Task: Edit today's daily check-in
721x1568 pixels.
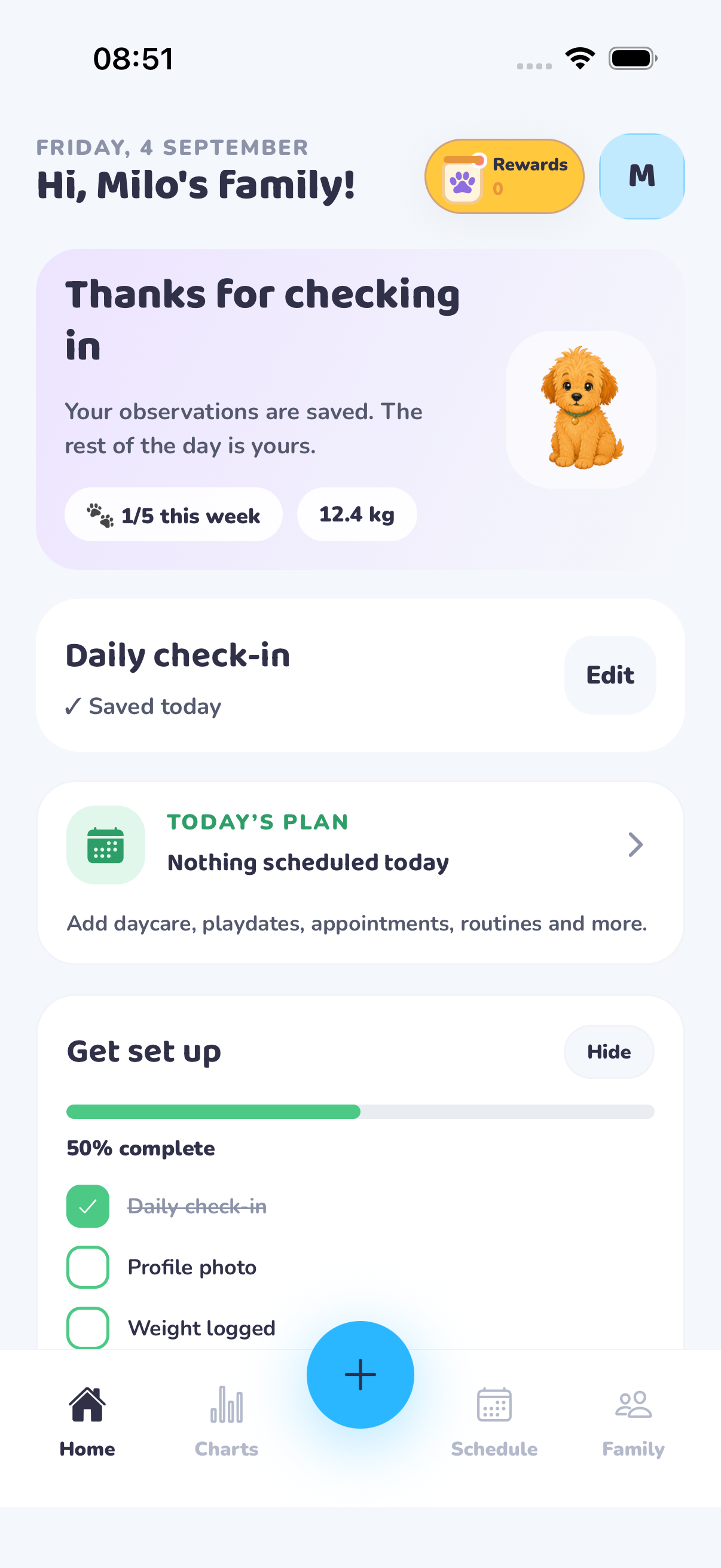Action: click(610, 675)
